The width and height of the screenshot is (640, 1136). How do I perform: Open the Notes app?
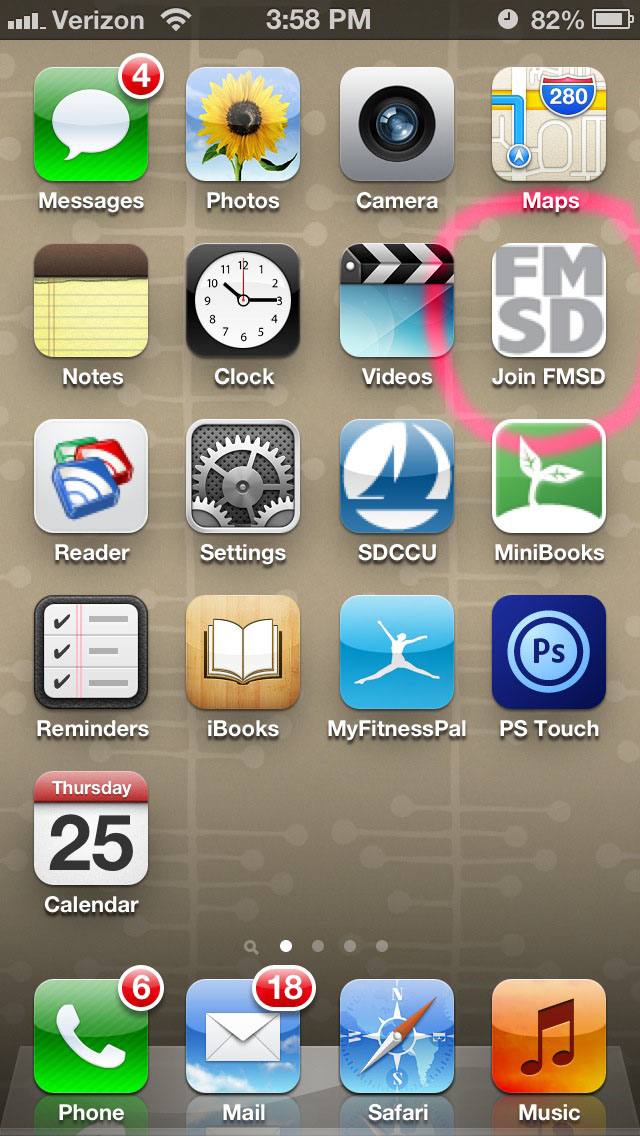(91, 301)
